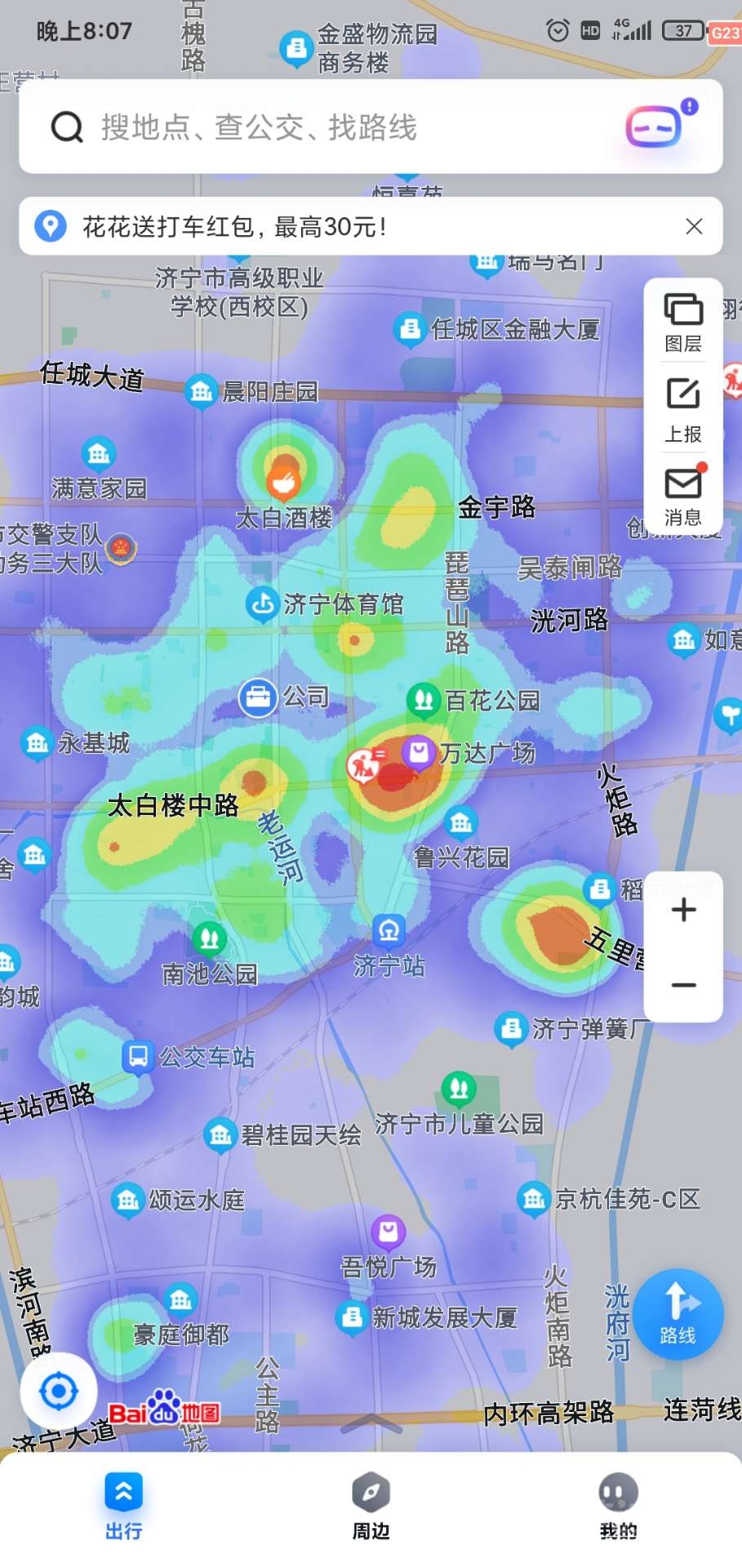The image size is (742, 1568).
Task: Zoom in on the map
Action: [x=683, y=910]
